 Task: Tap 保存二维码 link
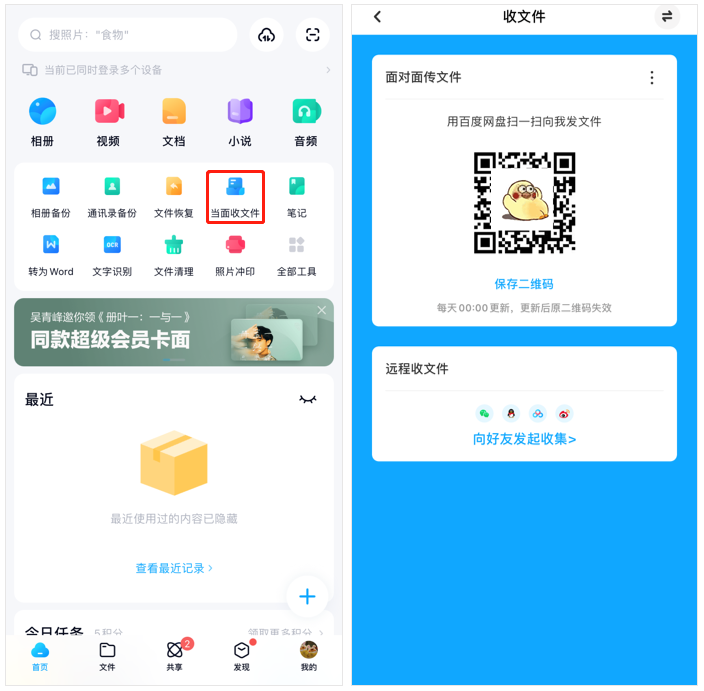[524, 284]
